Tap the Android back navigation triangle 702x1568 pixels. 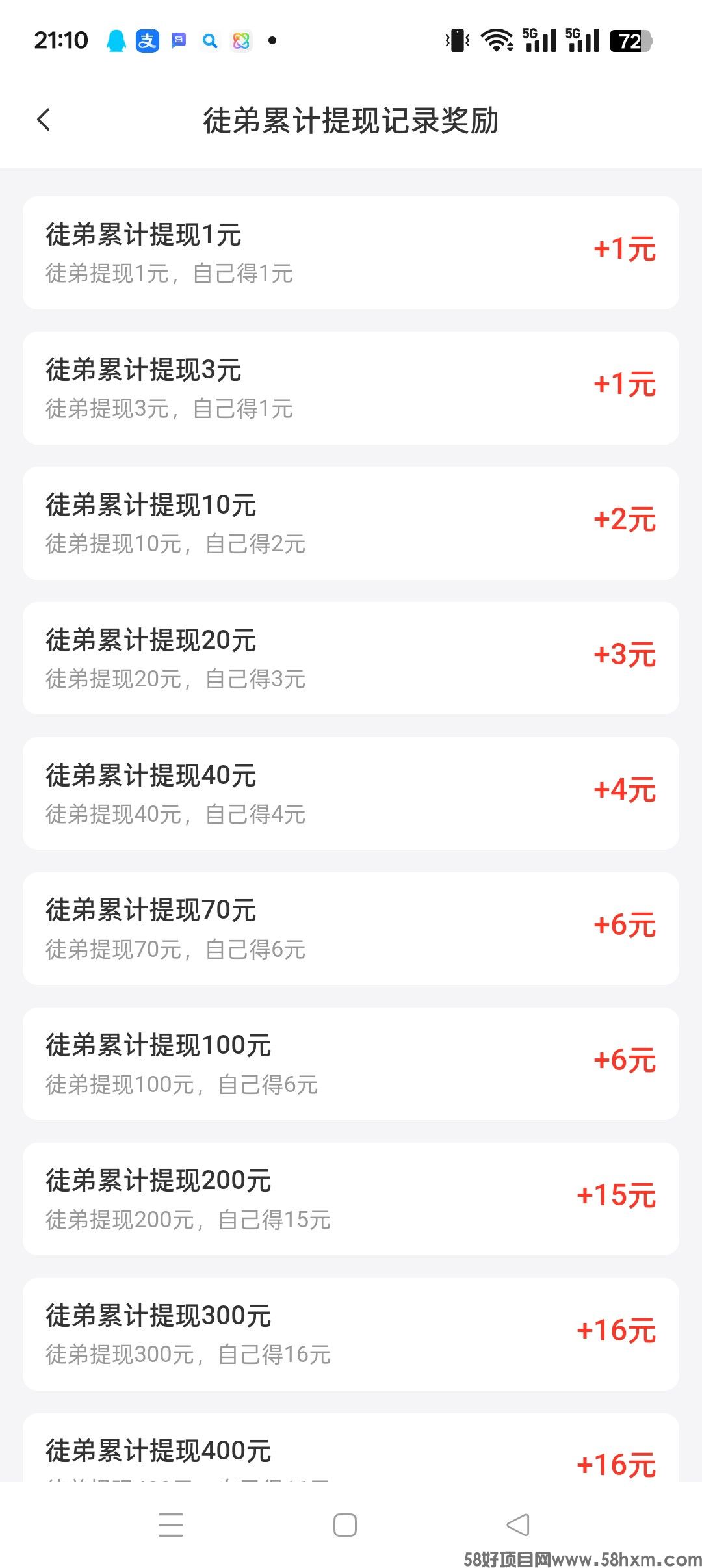click(x=517, y=1524)
